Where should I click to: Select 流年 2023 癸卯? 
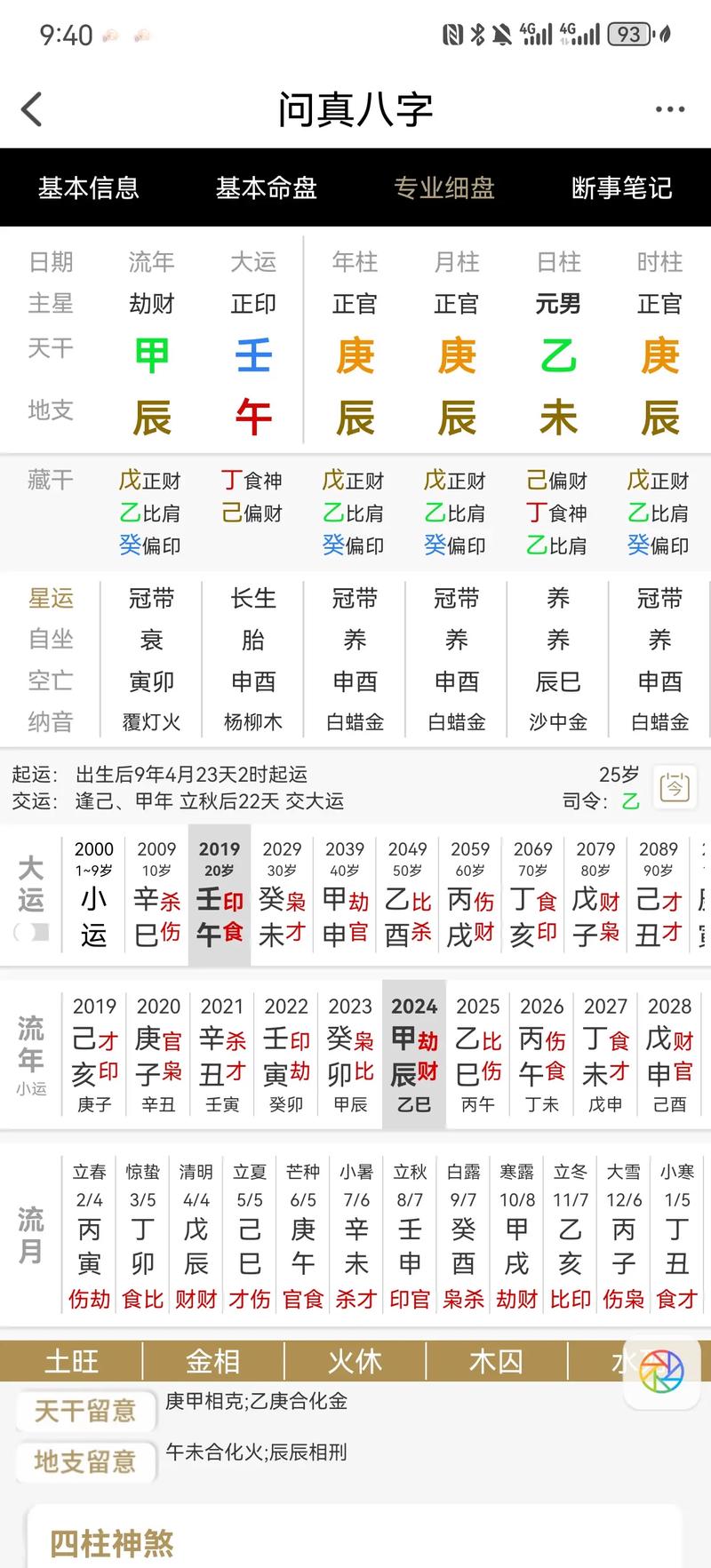[350, 1055]
